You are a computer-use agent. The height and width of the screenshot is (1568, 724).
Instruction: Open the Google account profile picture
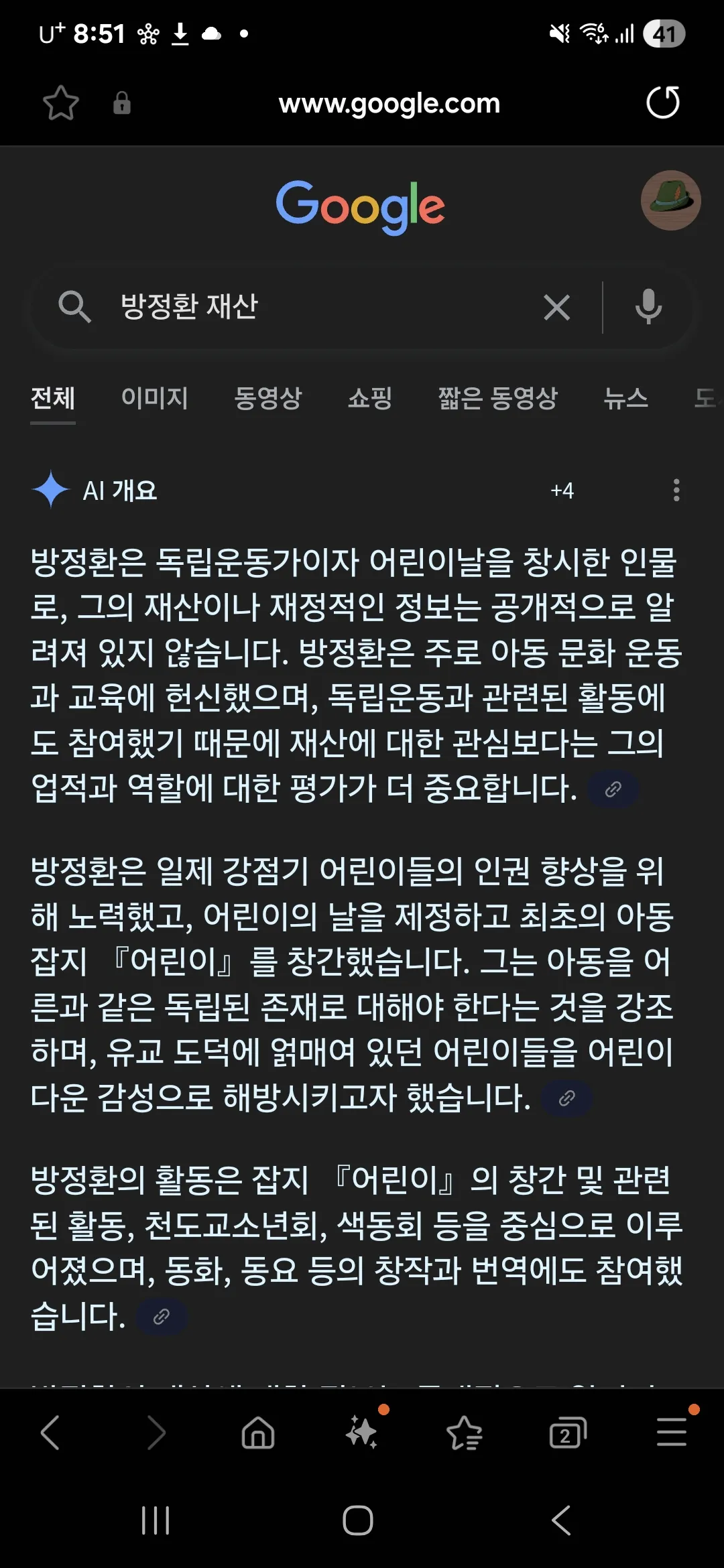671,200
